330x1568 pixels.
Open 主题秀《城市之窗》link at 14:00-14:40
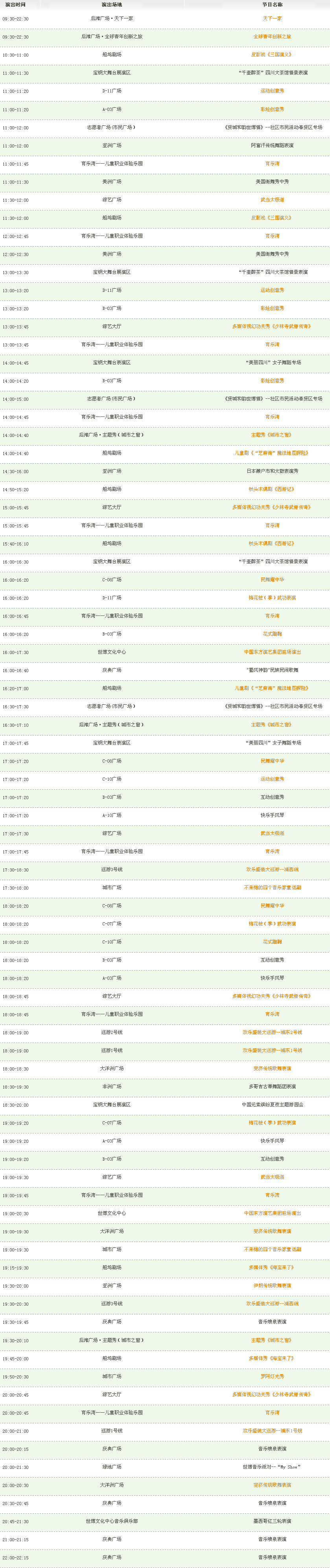272,435
